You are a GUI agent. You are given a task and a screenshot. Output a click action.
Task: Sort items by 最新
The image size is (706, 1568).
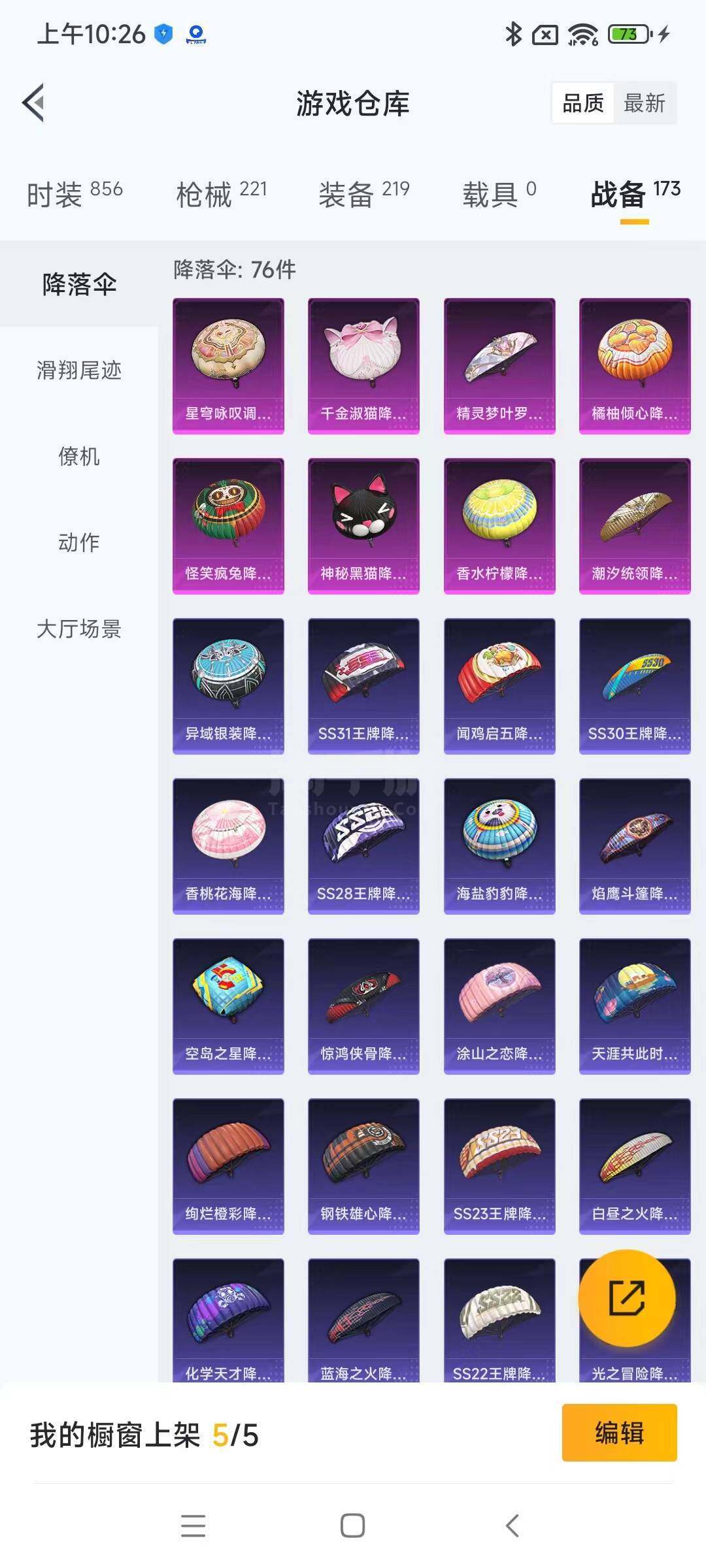[644, 103]
